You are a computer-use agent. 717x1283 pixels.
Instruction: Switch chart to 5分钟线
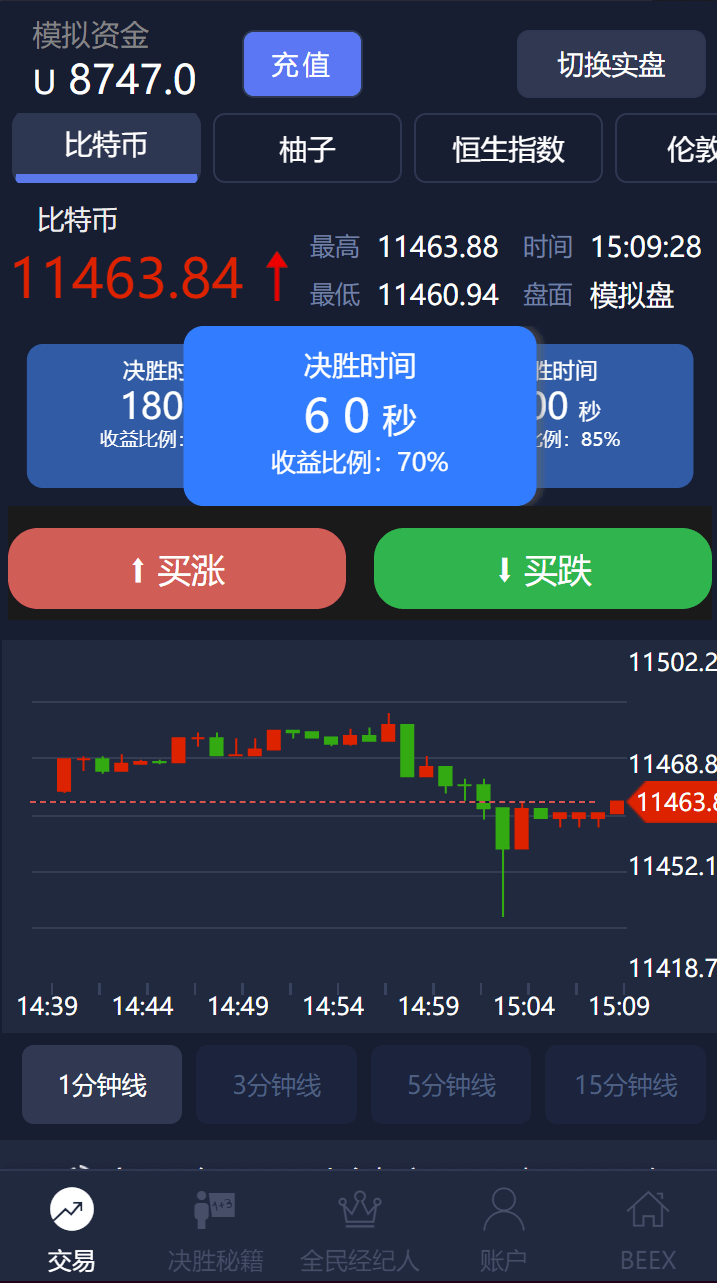(451, 1085)
